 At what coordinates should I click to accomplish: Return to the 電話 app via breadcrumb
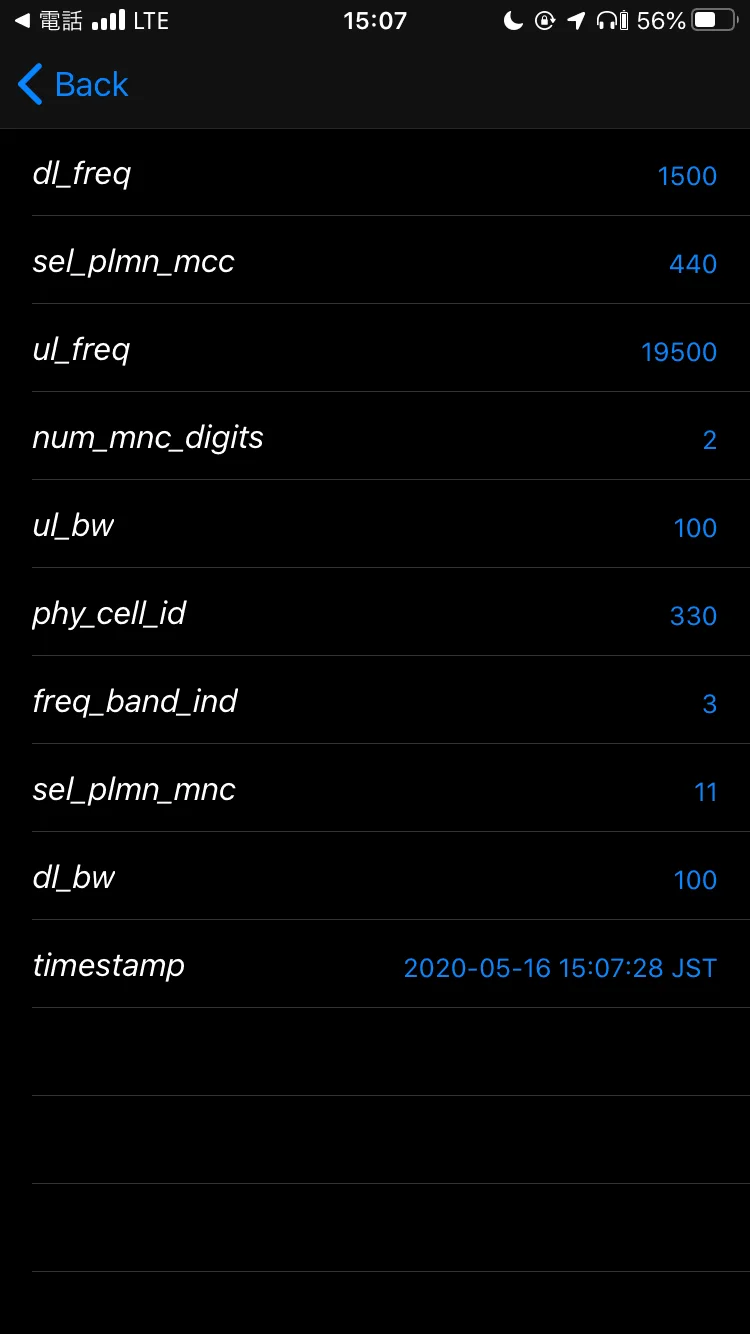click(x=48, y=20)
